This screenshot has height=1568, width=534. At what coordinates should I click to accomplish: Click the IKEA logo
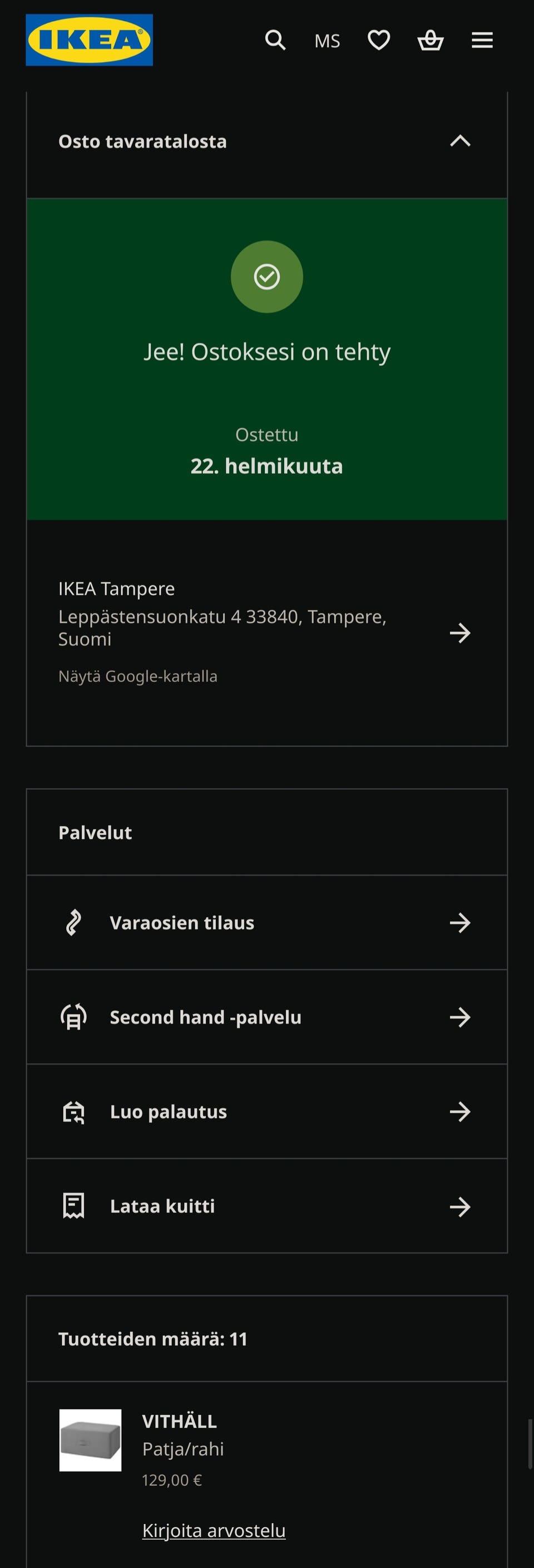90,40
